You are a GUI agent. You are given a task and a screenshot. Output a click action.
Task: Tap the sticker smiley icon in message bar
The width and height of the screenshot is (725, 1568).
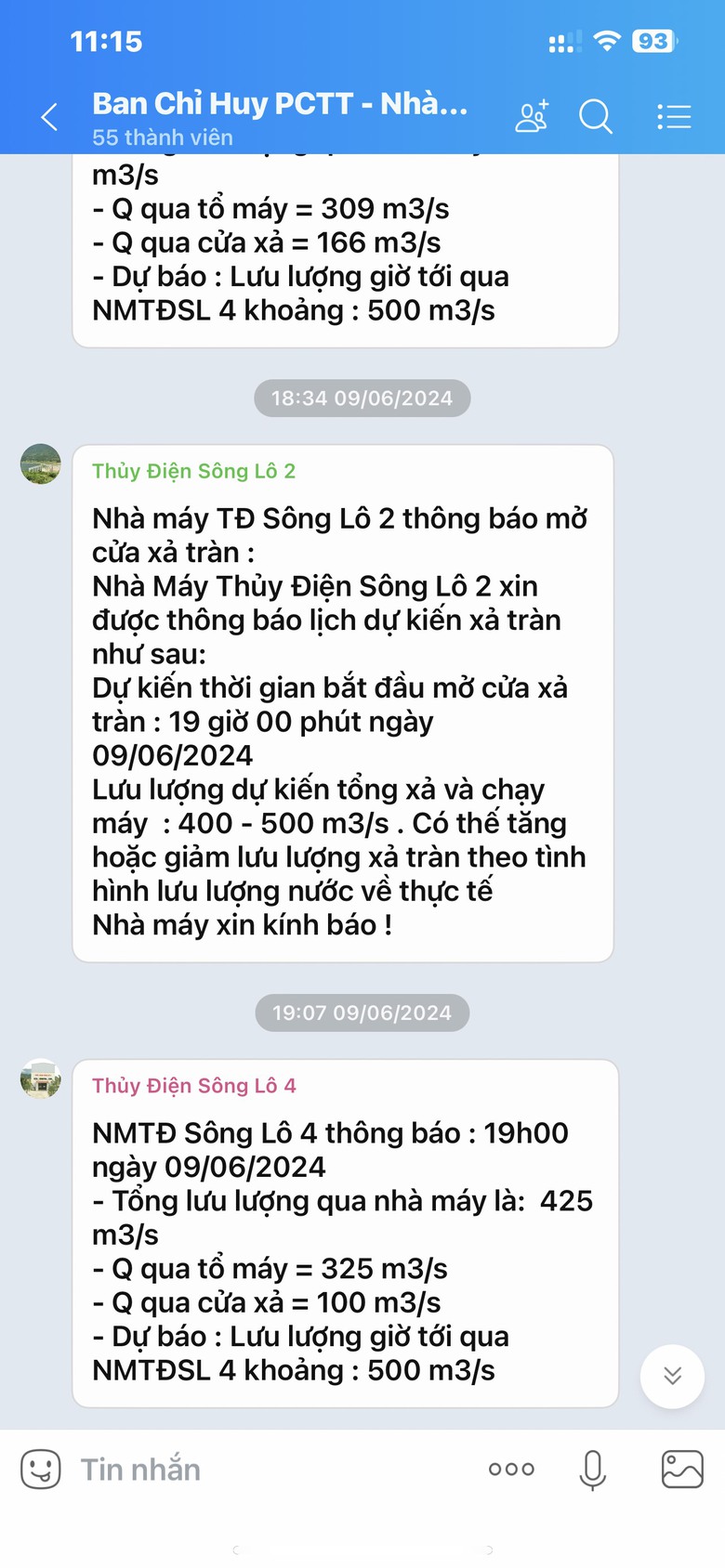coord(39,1469)
